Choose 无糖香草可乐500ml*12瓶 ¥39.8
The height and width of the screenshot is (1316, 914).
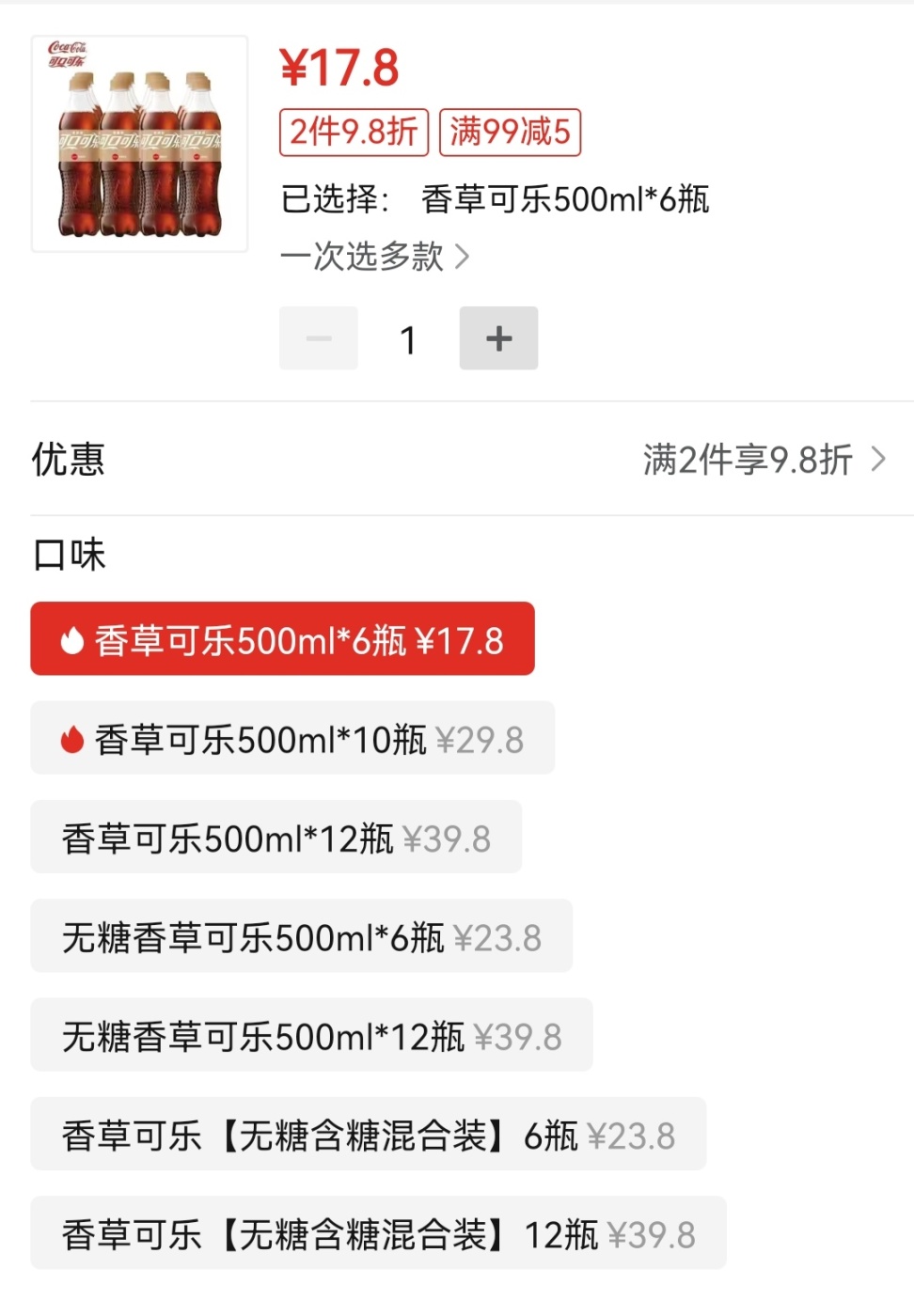tap(311, 1036)
